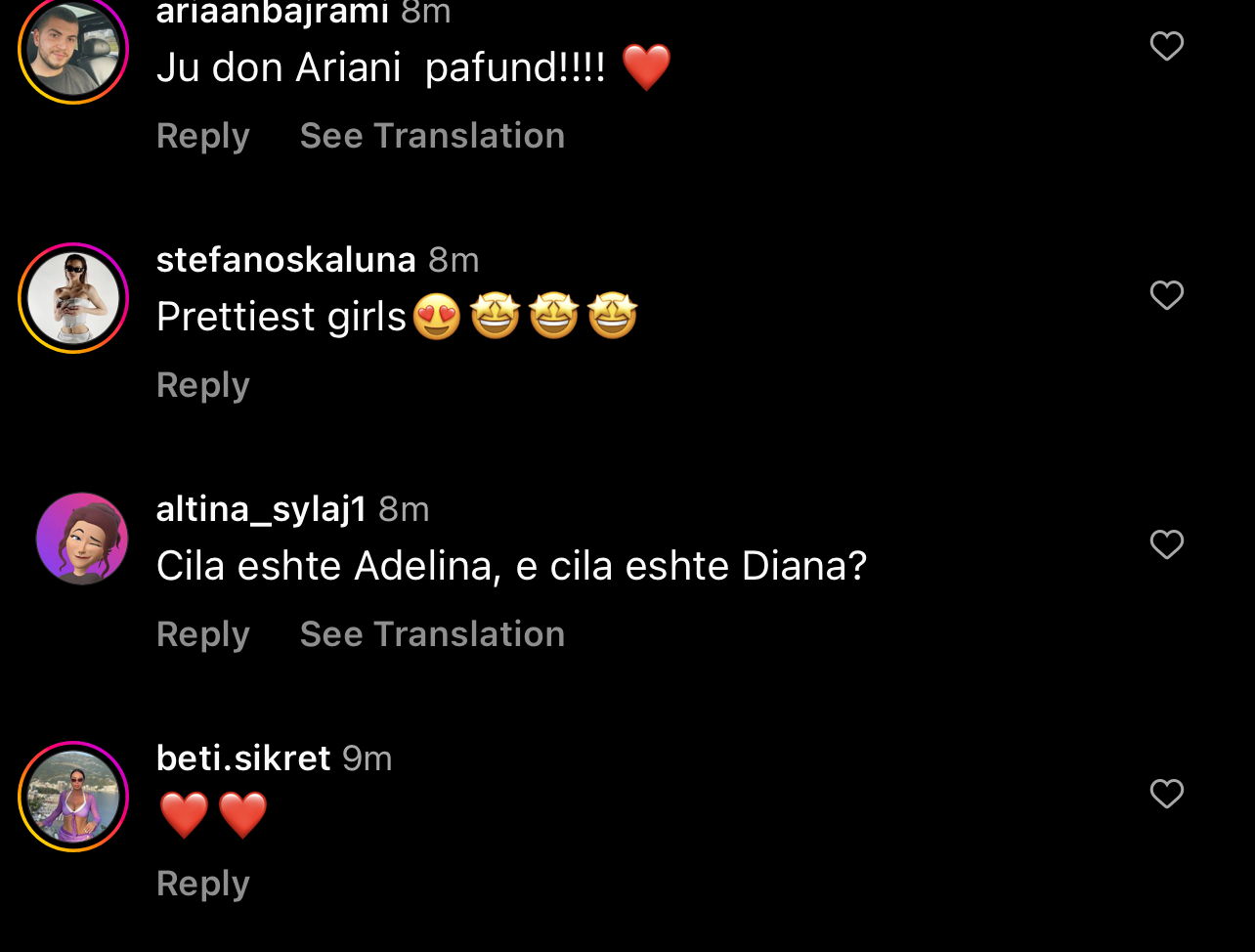Open stefanoskaluna's profile from username
This screenshot has width=1255, height=952.
285,260
